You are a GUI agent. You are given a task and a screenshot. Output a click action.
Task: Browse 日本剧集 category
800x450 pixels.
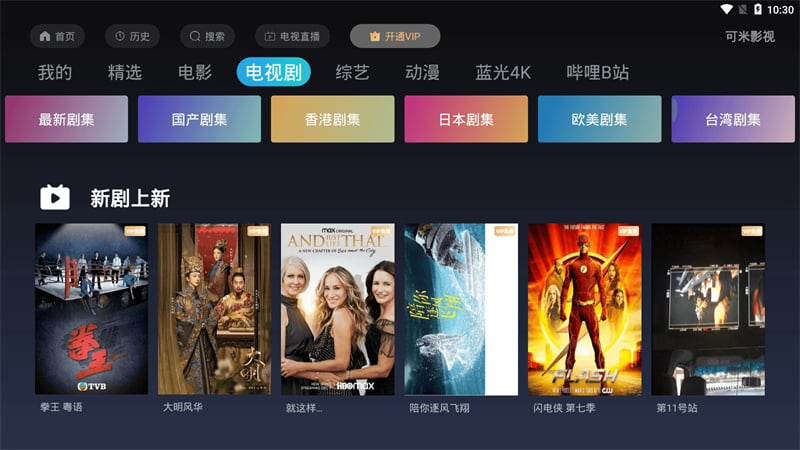pos(466,119)
